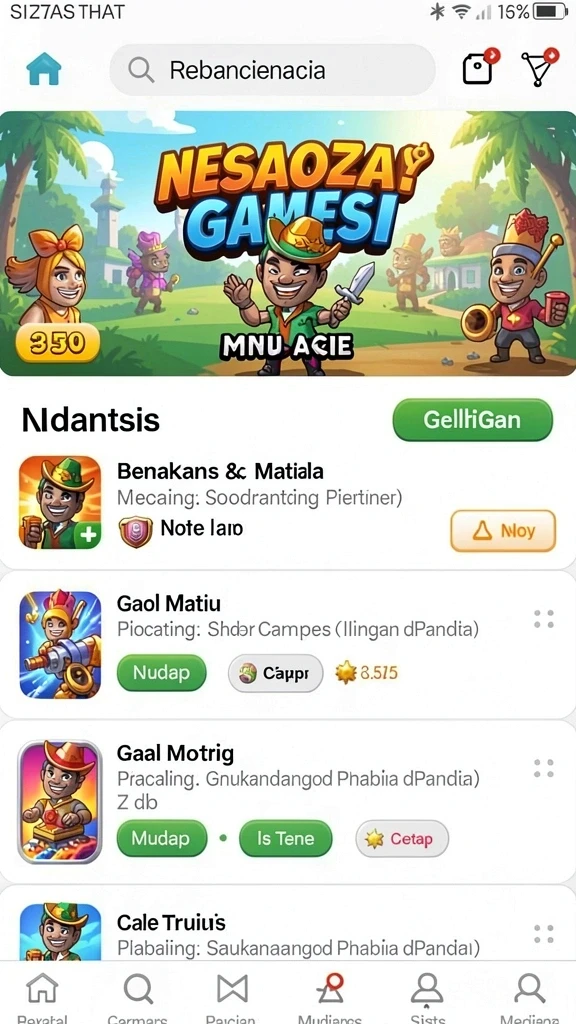Open the more options dots for Gaol Matiu
This screenshot has width=576, height=1024.
click(543, 618)
